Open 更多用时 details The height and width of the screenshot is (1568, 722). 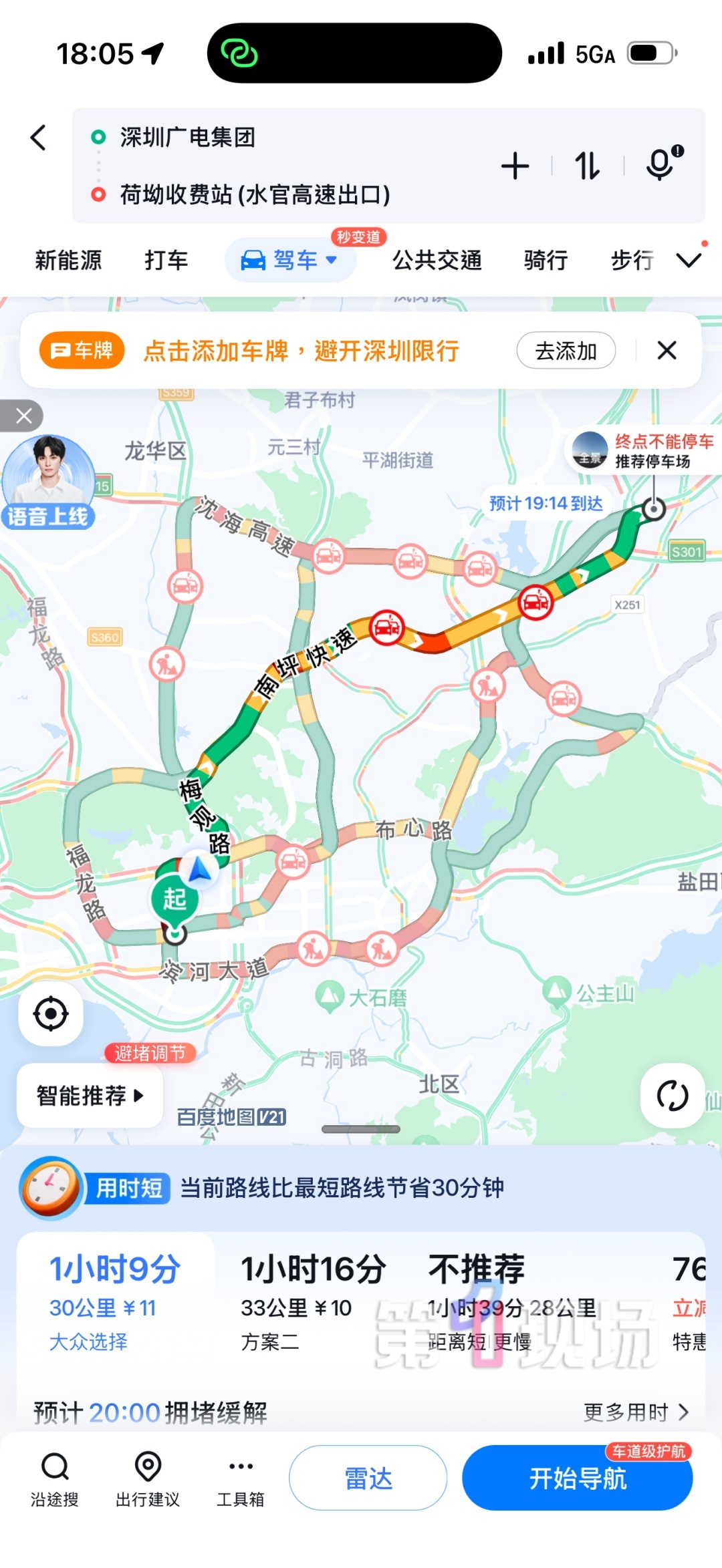(x=635, y=1412)
